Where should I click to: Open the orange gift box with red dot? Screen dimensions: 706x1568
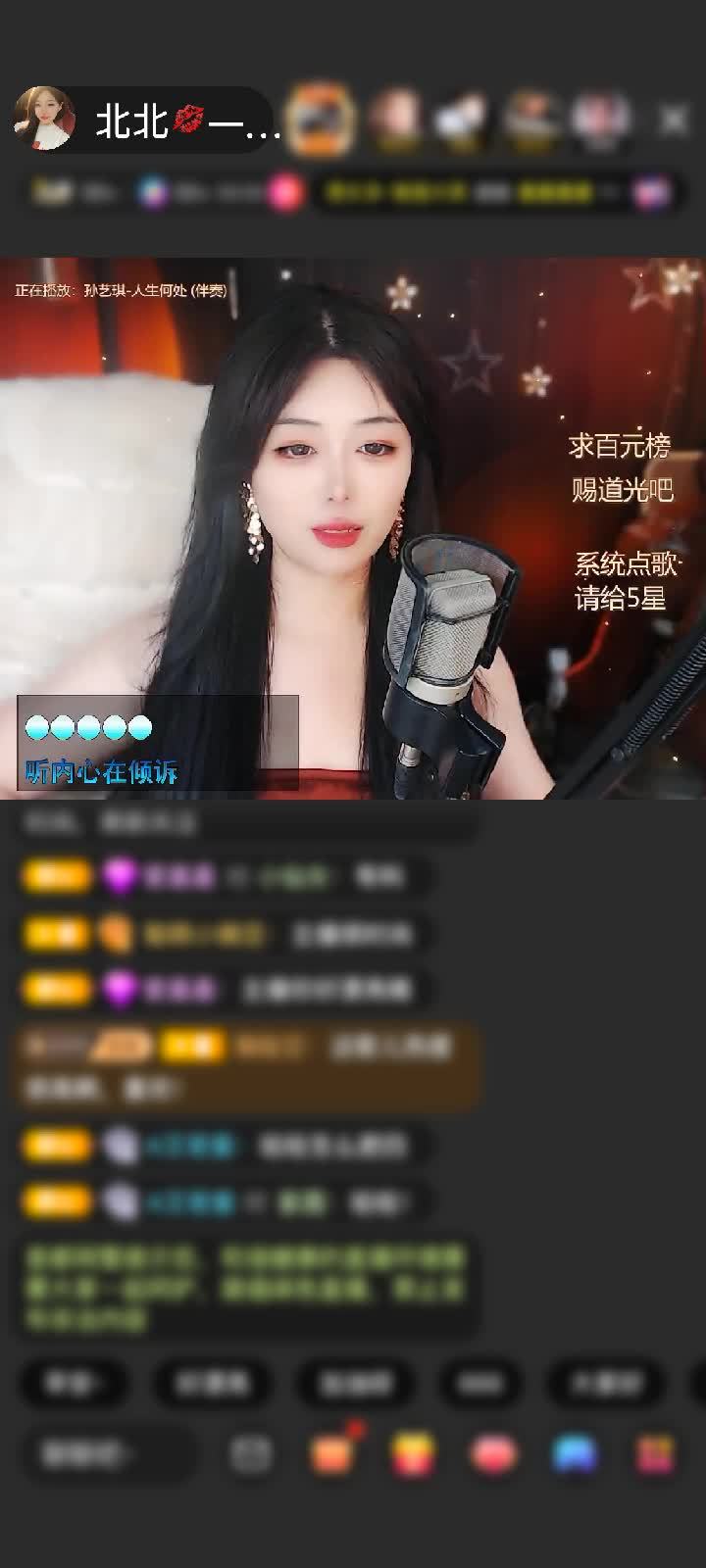click(333, 1452)
